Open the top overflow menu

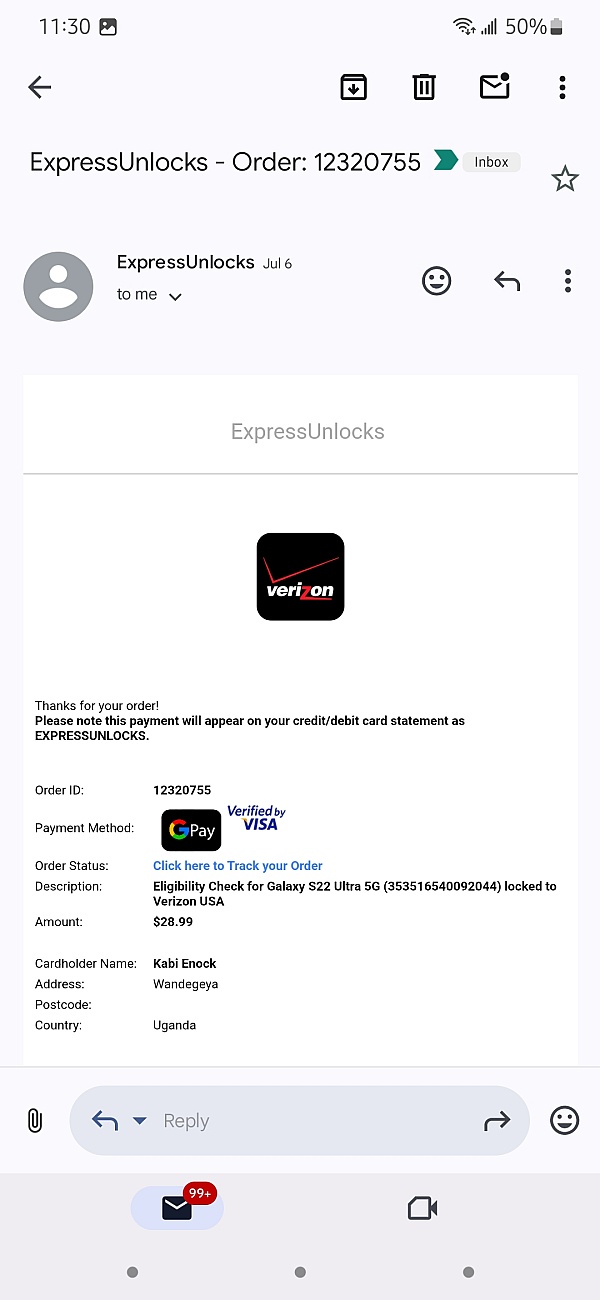tap(562, 87)
